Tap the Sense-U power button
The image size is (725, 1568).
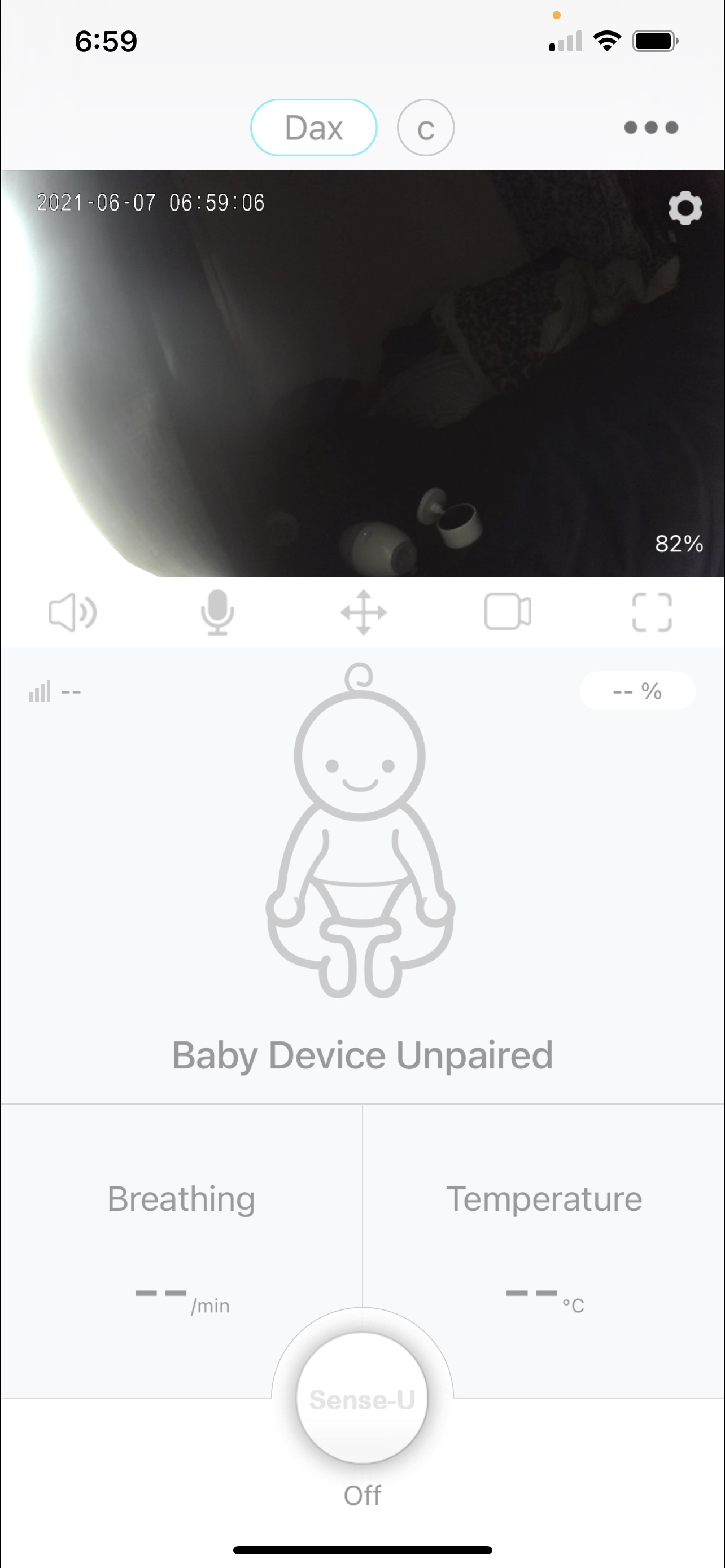point(362,1398)
